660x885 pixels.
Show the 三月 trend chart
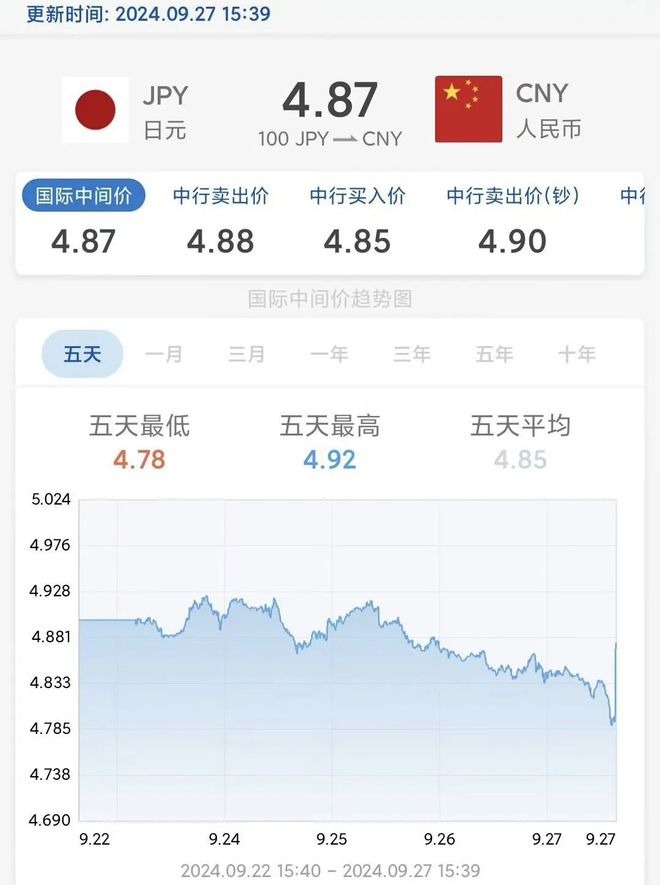[246, 354]
